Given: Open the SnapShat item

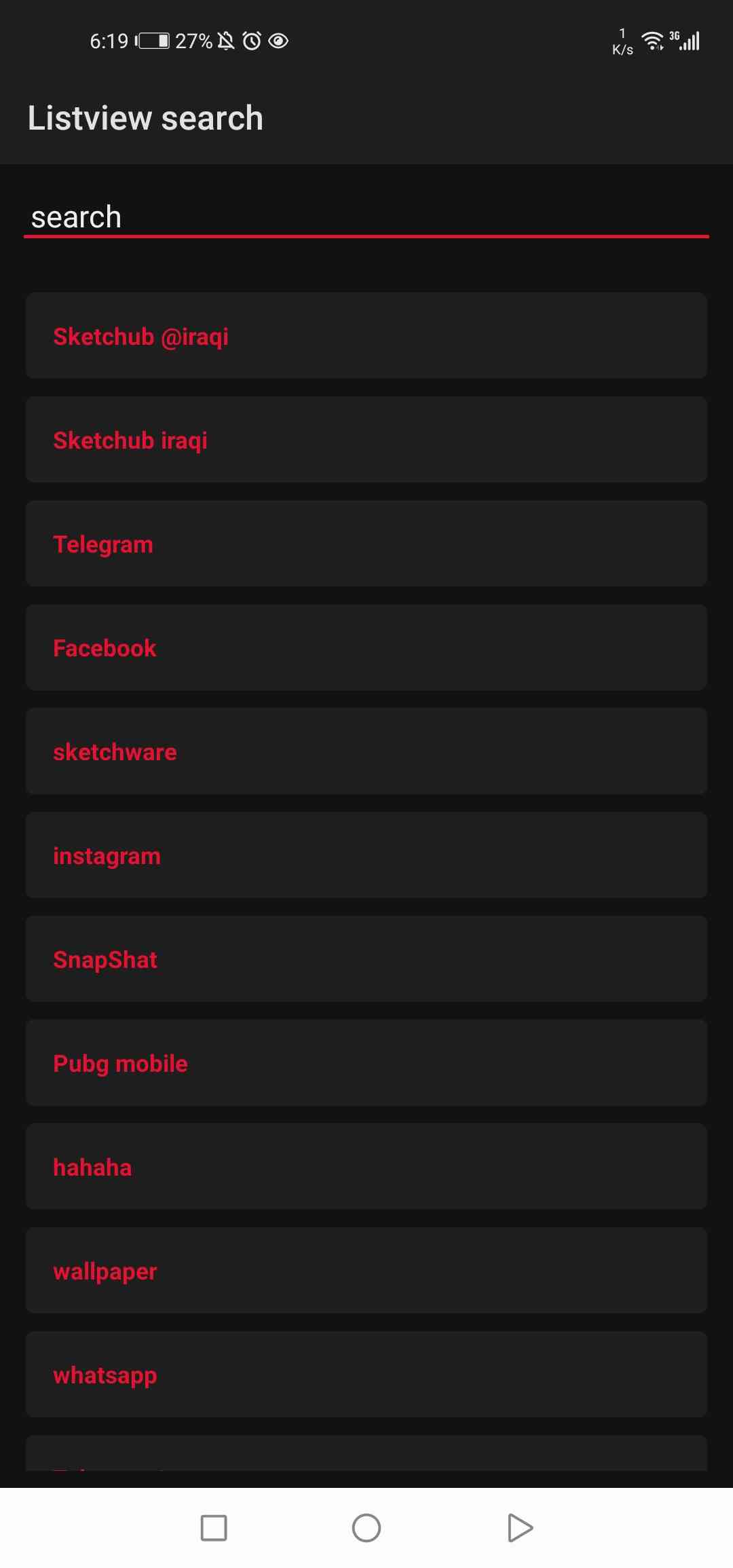Looking at the screenshot, I should [x=366, y=958].
